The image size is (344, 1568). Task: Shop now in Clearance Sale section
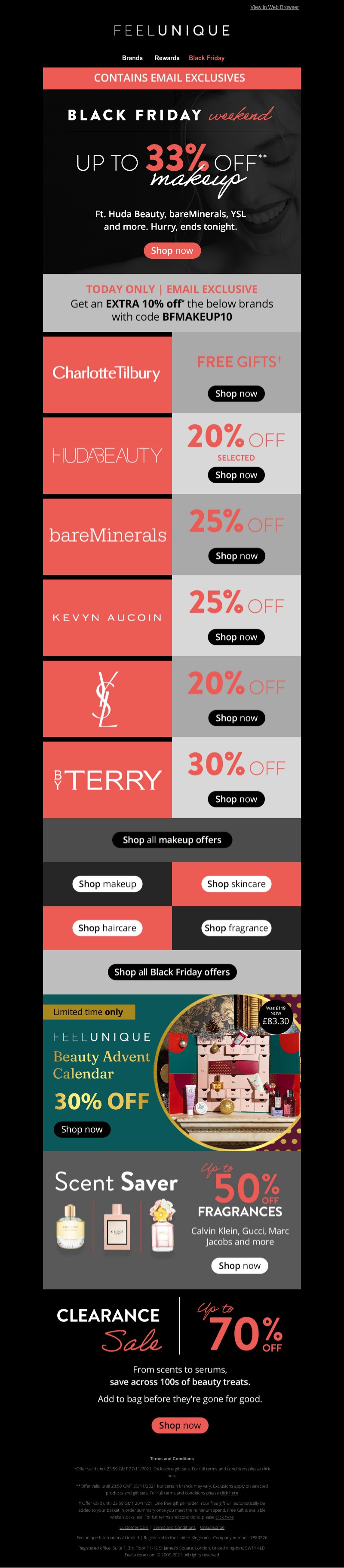point(180,1426)
